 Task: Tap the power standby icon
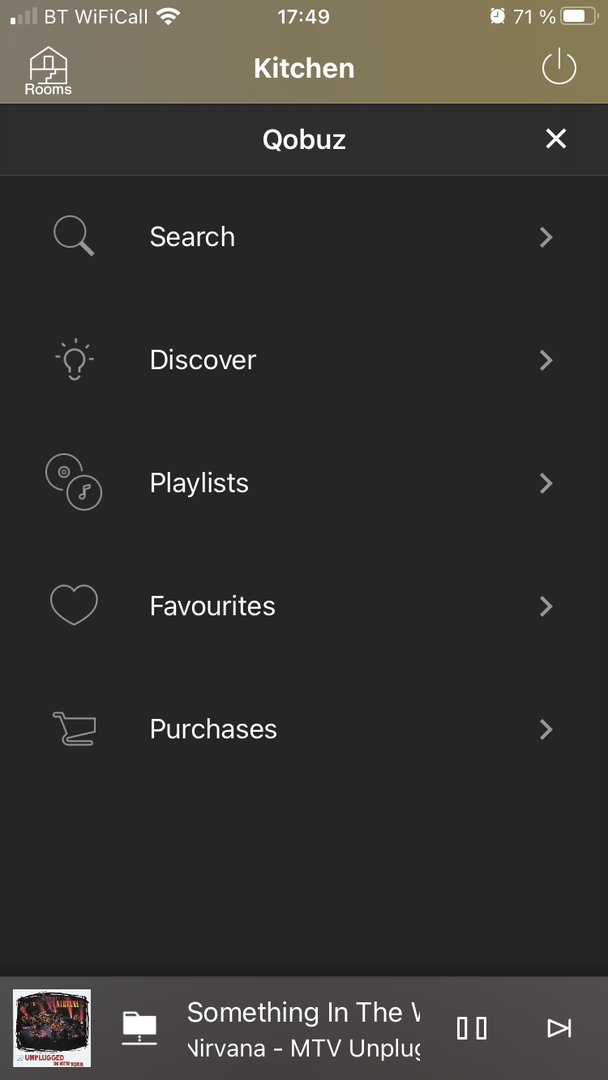558,67
